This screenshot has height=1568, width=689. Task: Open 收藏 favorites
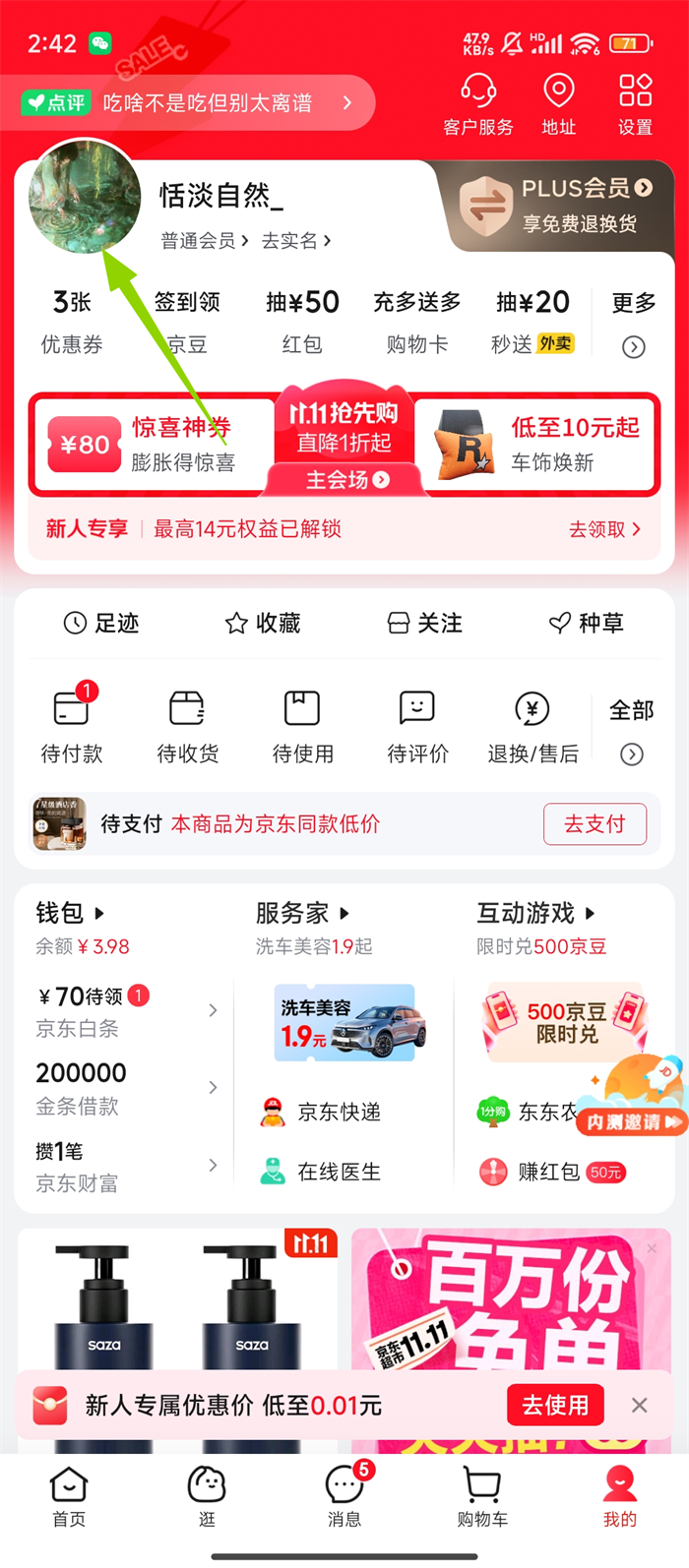tap(263, 623)
